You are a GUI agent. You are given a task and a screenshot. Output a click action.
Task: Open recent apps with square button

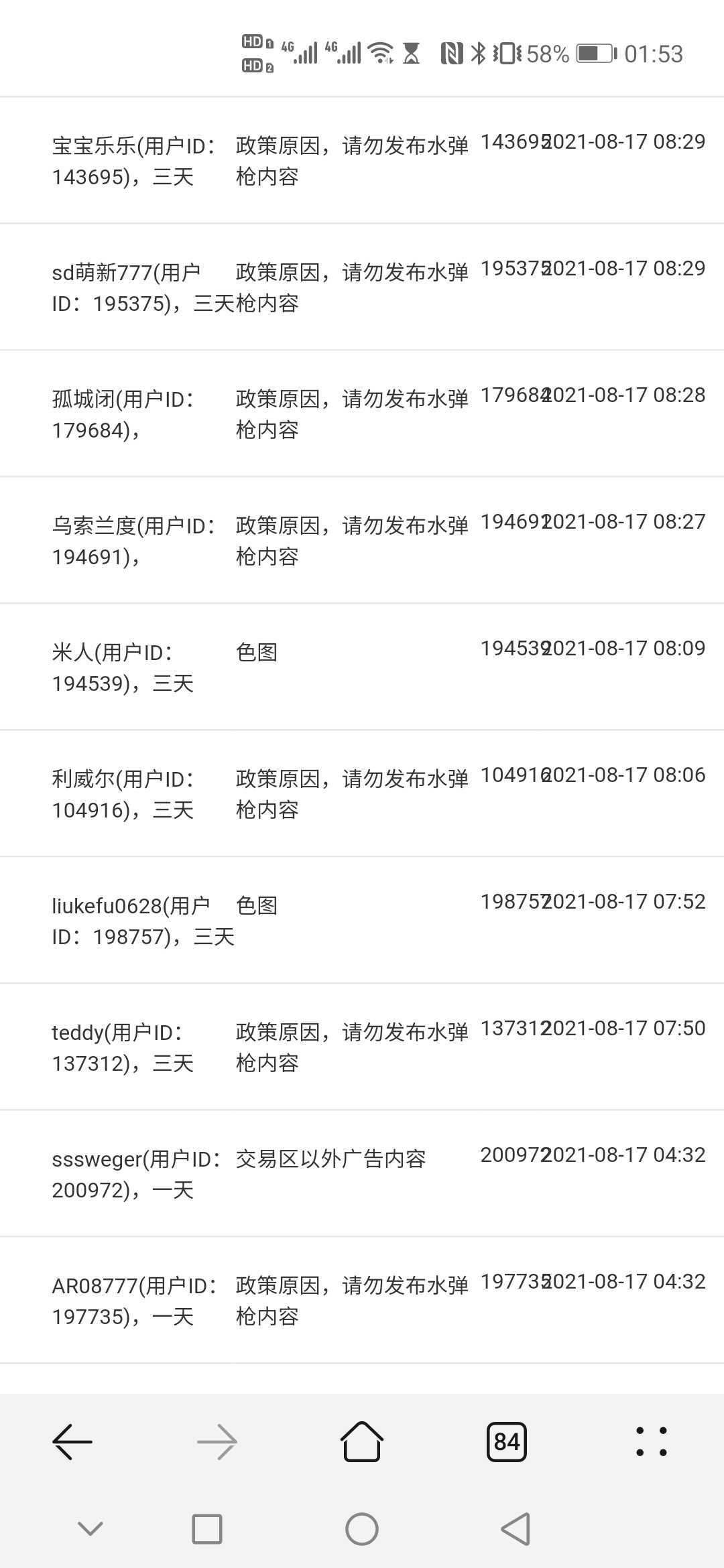coord(207,1529)
